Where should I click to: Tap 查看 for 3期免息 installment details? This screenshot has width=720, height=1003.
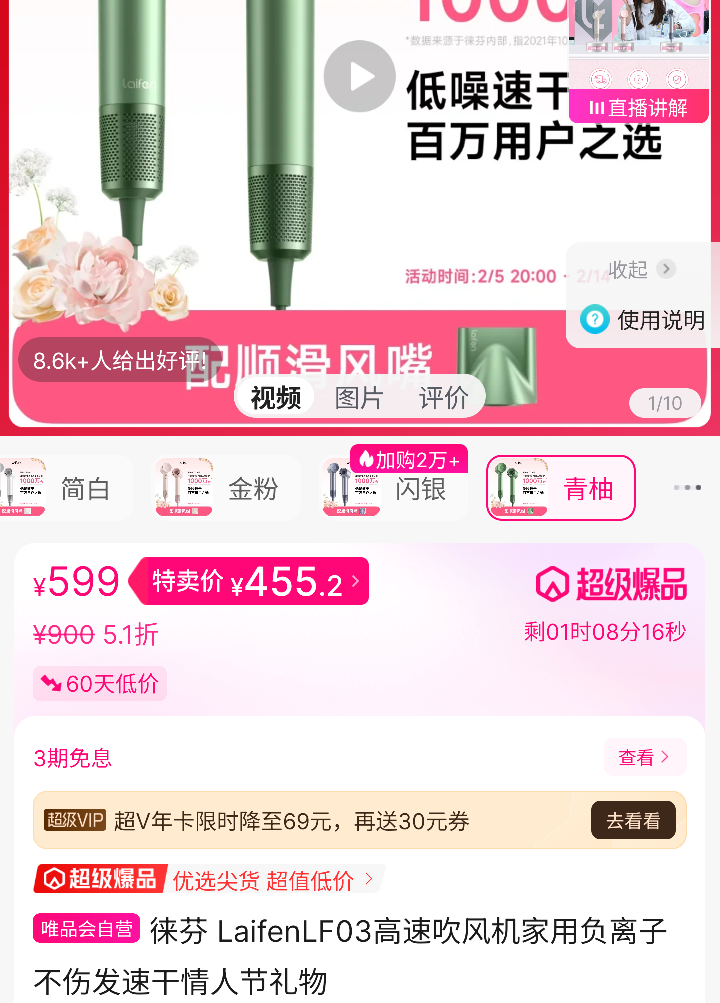[644, 758]
